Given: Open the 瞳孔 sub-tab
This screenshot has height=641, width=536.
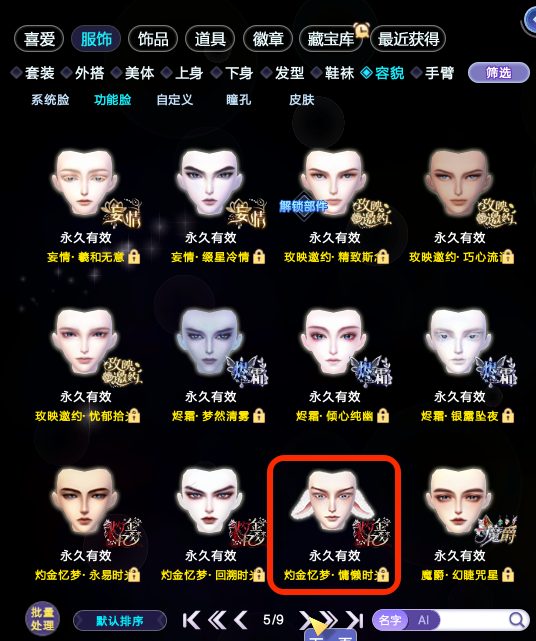Looking at the screenshot, I should [239, 100].
